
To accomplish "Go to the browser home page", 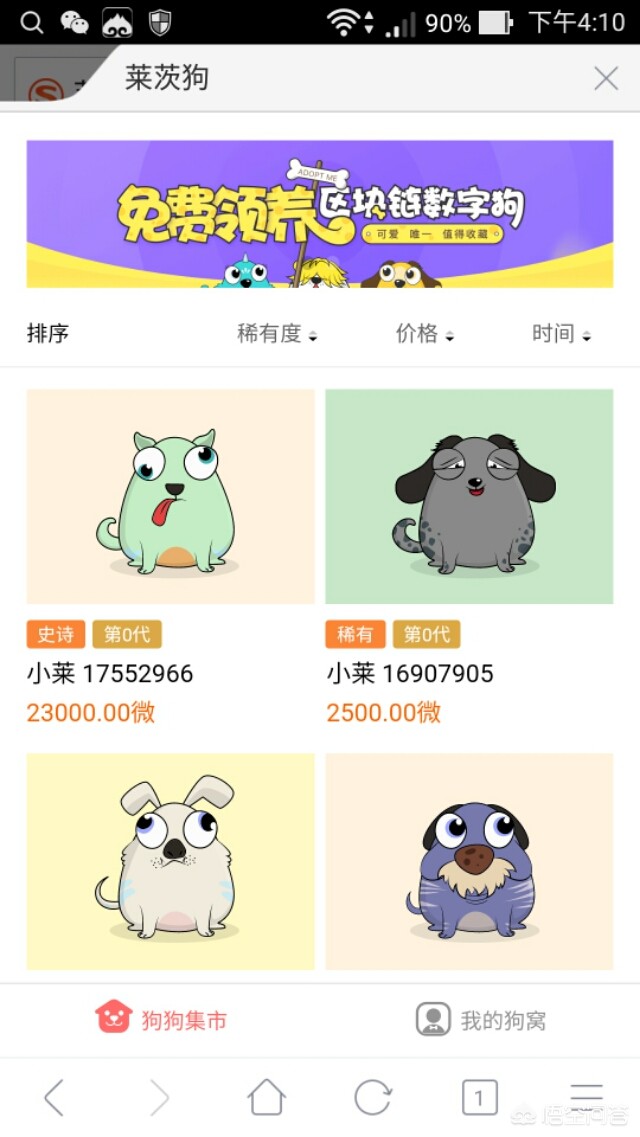I will [266, 1098].
